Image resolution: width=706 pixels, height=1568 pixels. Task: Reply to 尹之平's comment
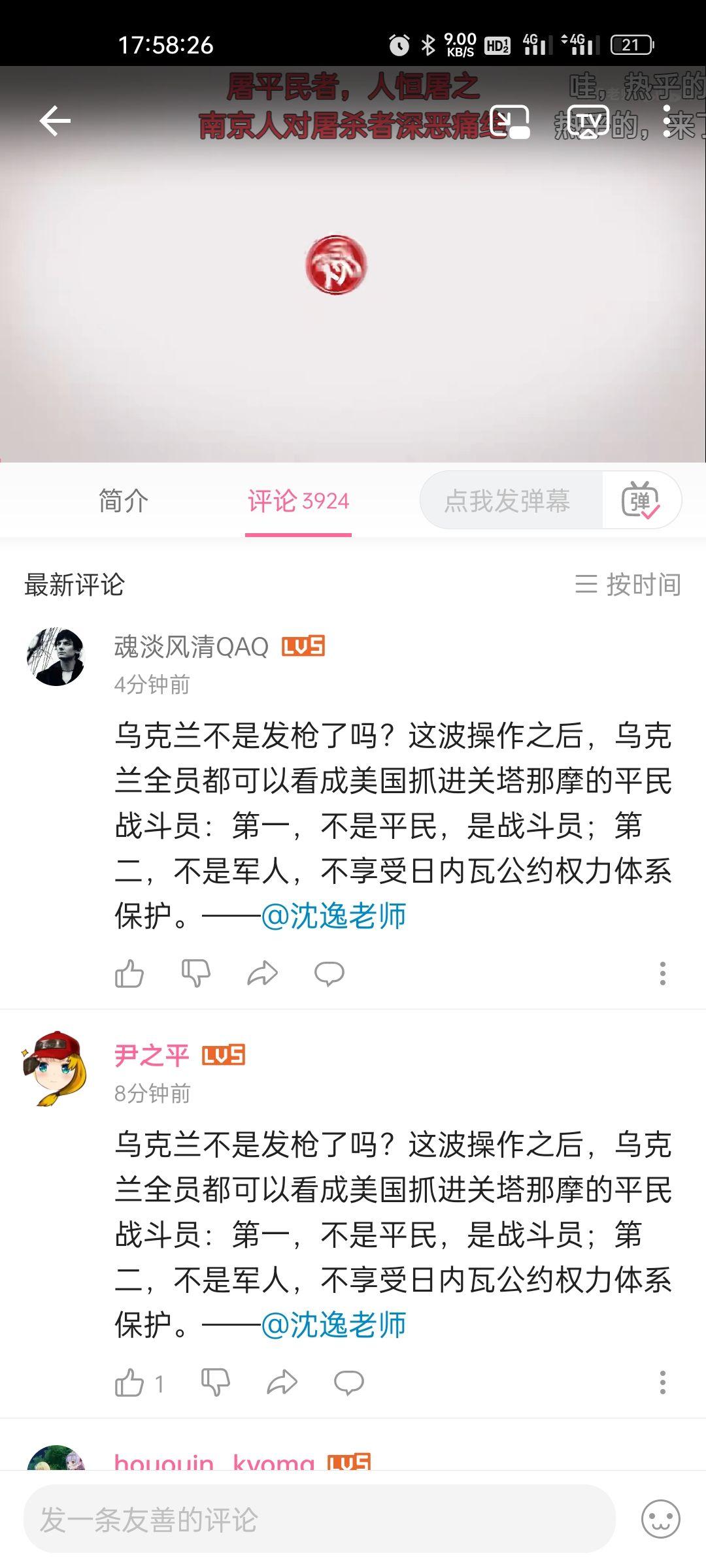tap(348, 1382)
